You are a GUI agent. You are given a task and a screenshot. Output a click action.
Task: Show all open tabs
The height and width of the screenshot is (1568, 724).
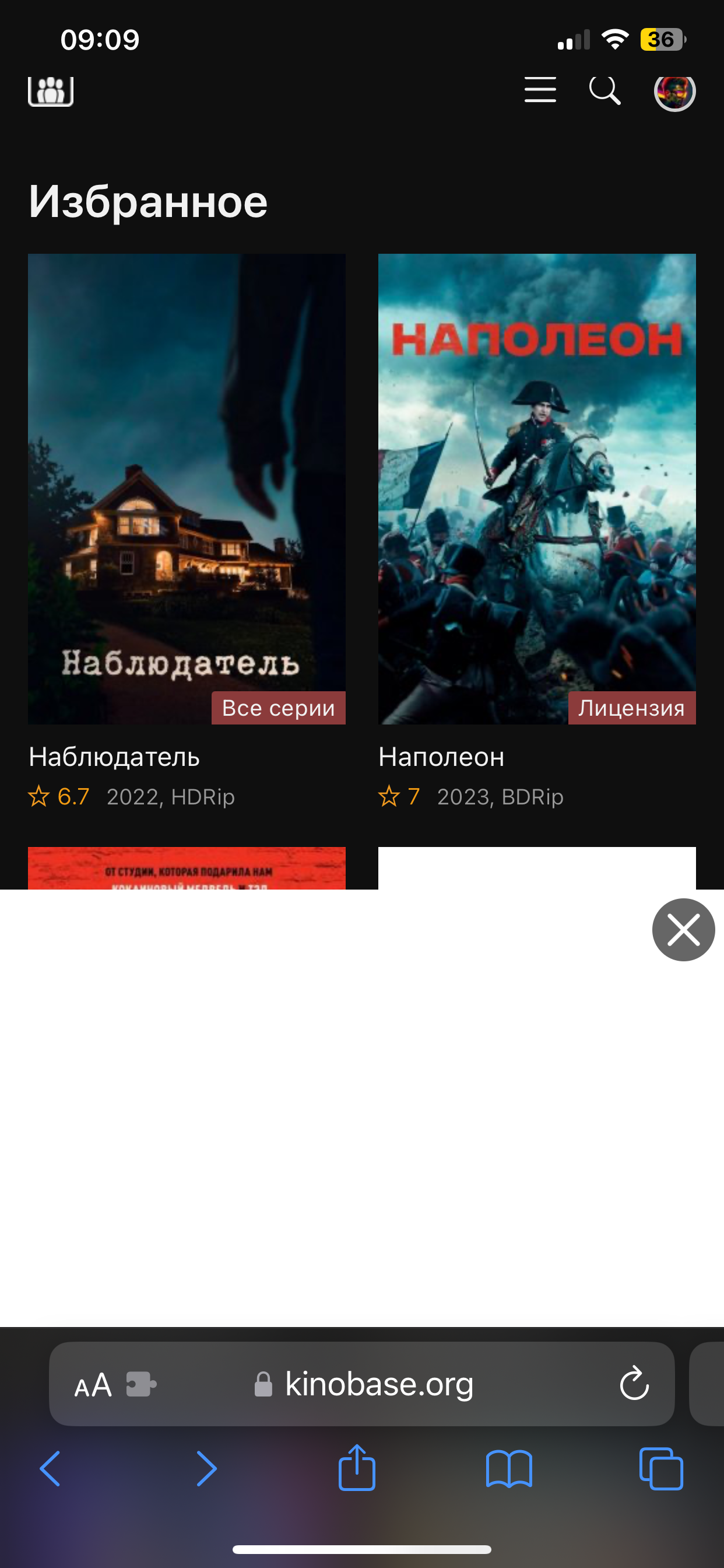pyautogui.click(x=661, y=1469)
